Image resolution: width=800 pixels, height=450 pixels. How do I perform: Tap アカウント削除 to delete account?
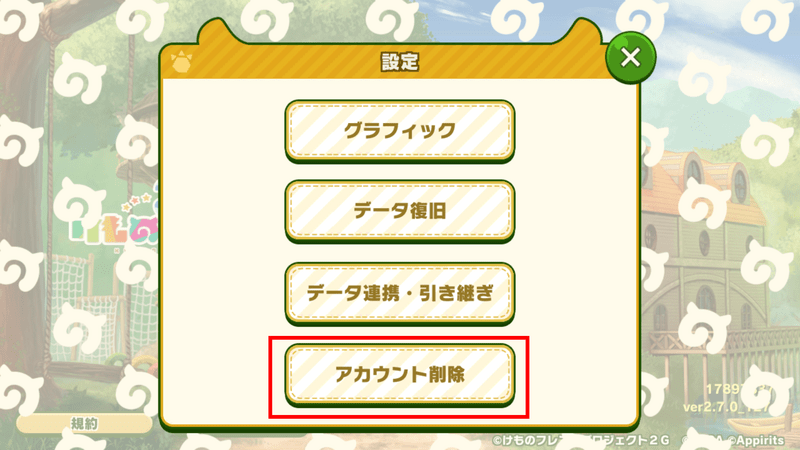[400, 376]
